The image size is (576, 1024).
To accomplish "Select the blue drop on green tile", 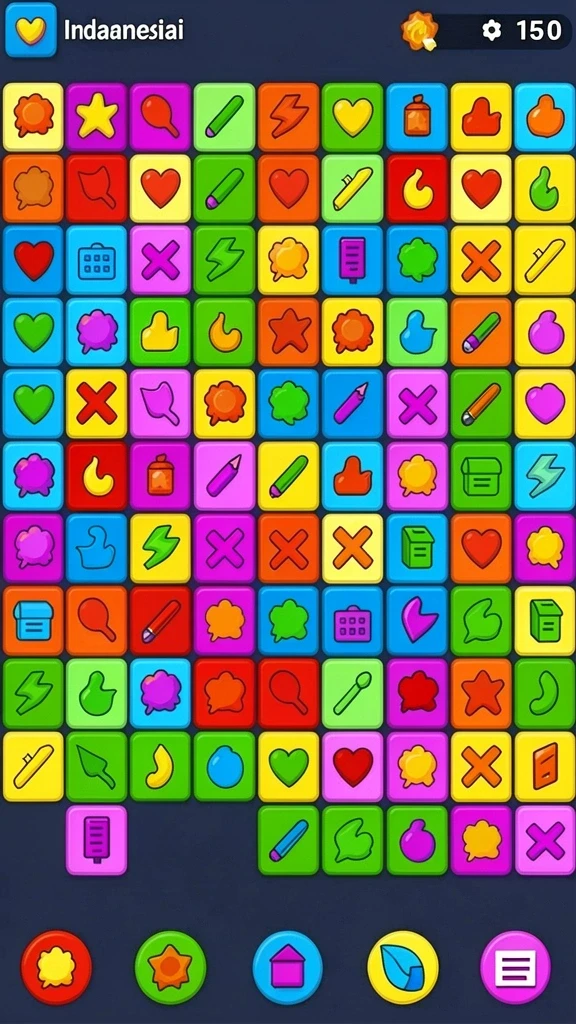I will point(225,766).
